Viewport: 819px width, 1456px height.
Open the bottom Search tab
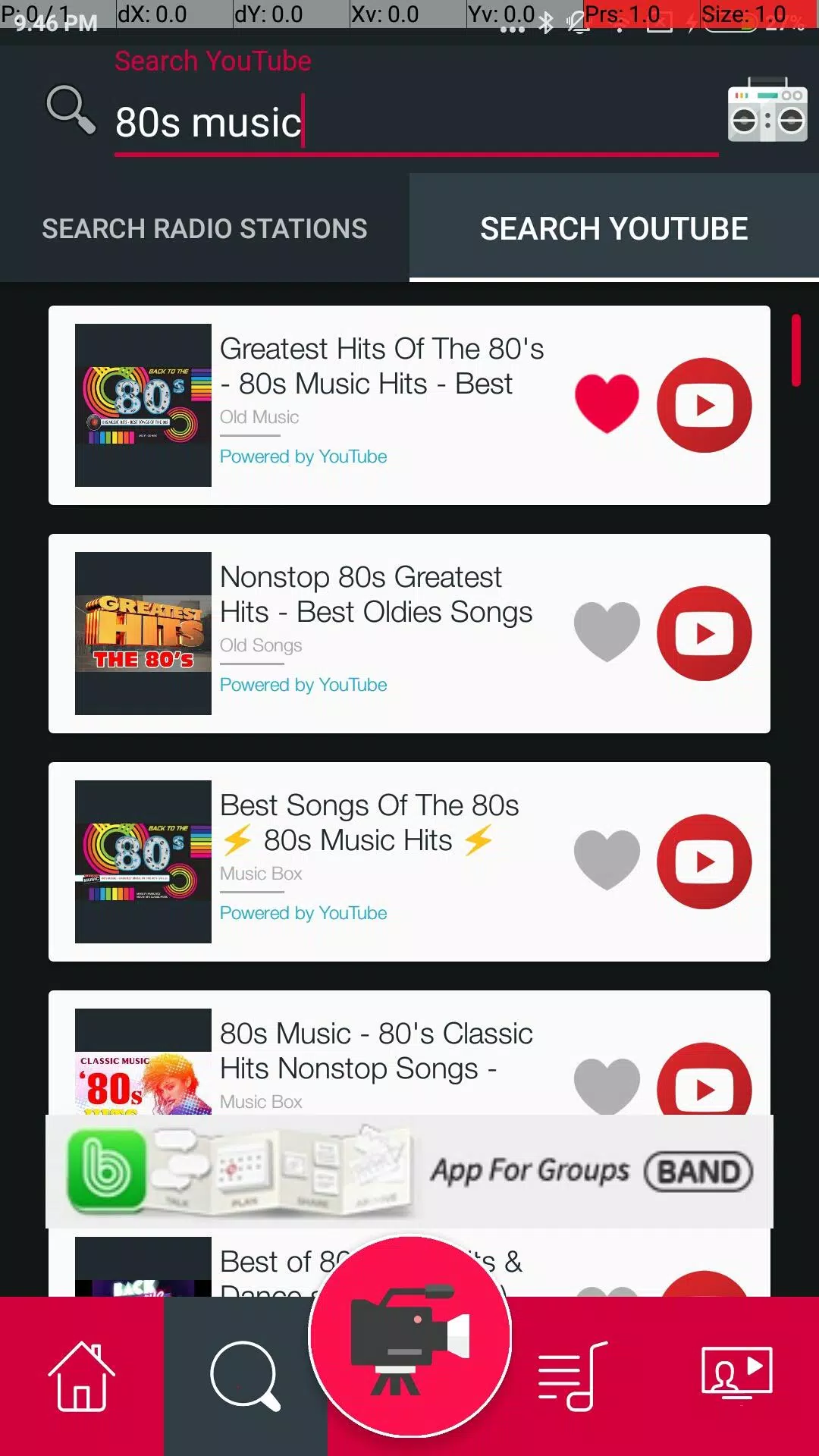pos(244,1376)
